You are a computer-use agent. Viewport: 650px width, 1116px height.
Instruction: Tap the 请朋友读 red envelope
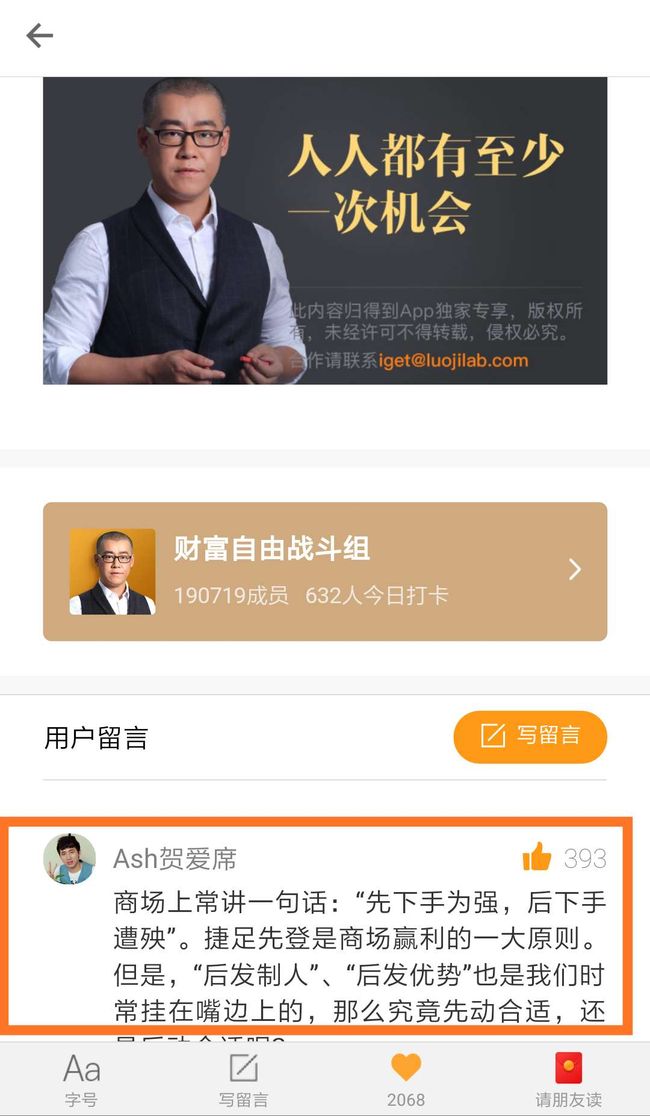(568, 1080)
